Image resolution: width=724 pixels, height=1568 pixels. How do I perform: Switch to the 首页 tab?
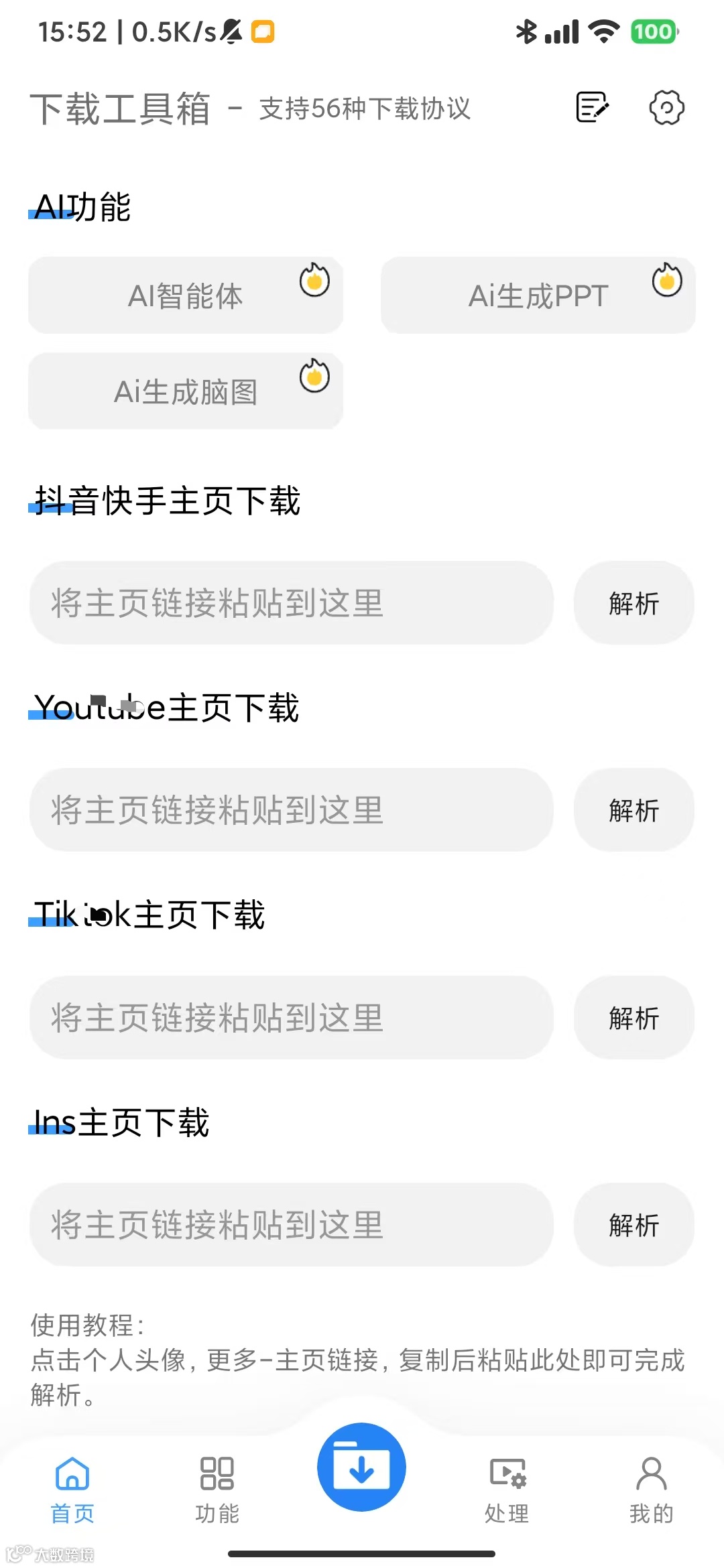(72, 1489)
